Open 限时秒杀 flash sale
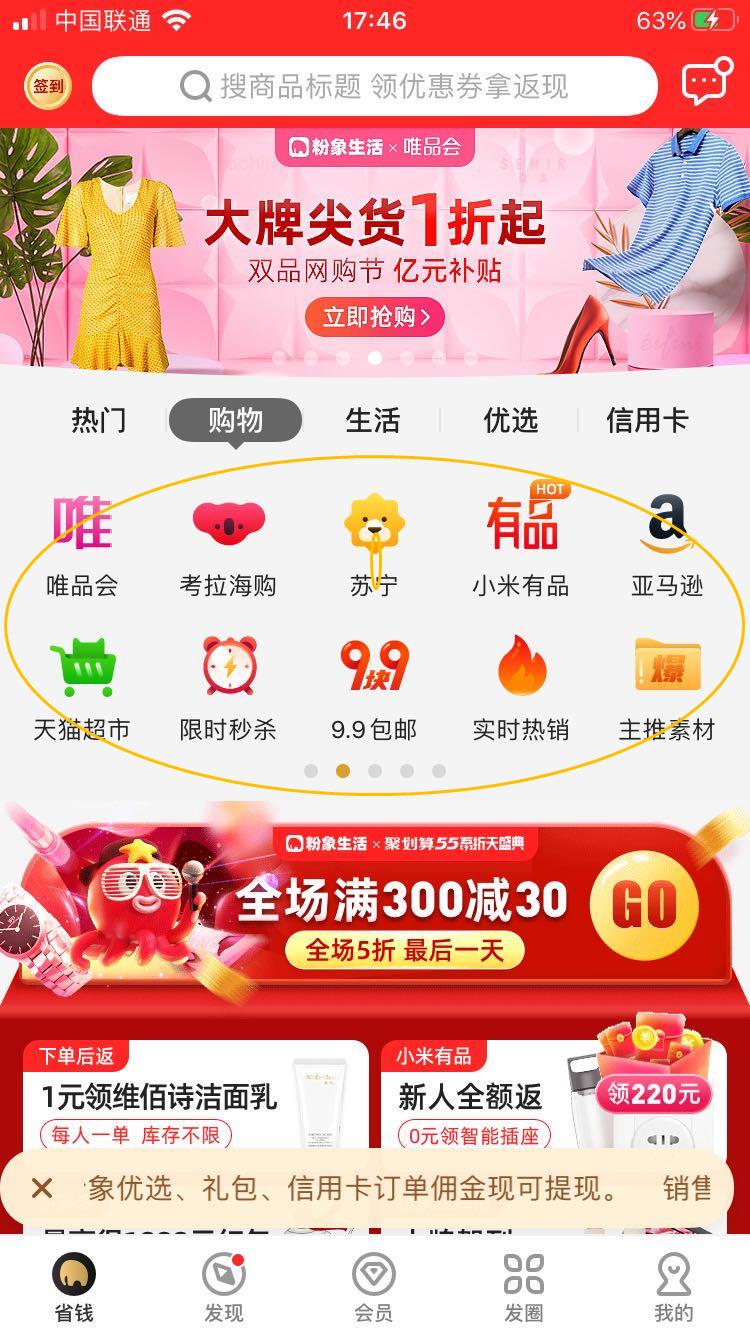The width and height of the screenshot is (750, 1334). pyautogui.click(x=228, y=690)
